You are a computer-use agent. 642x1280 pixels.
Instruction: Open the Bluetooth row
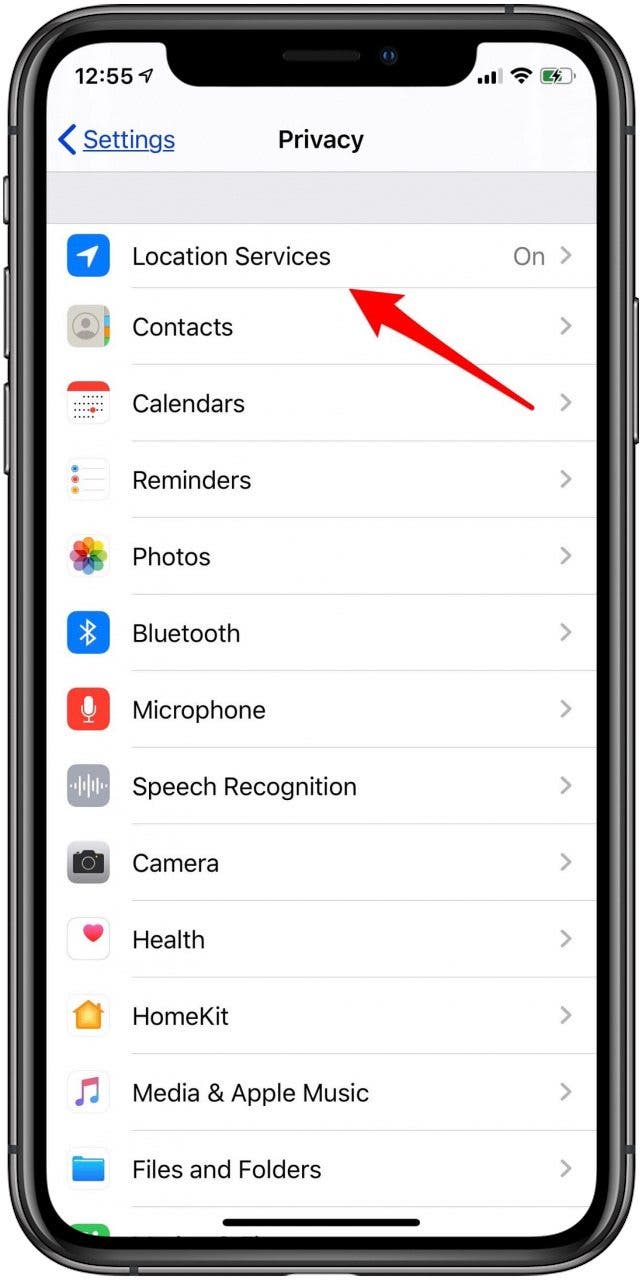click(x=321, y=633)
